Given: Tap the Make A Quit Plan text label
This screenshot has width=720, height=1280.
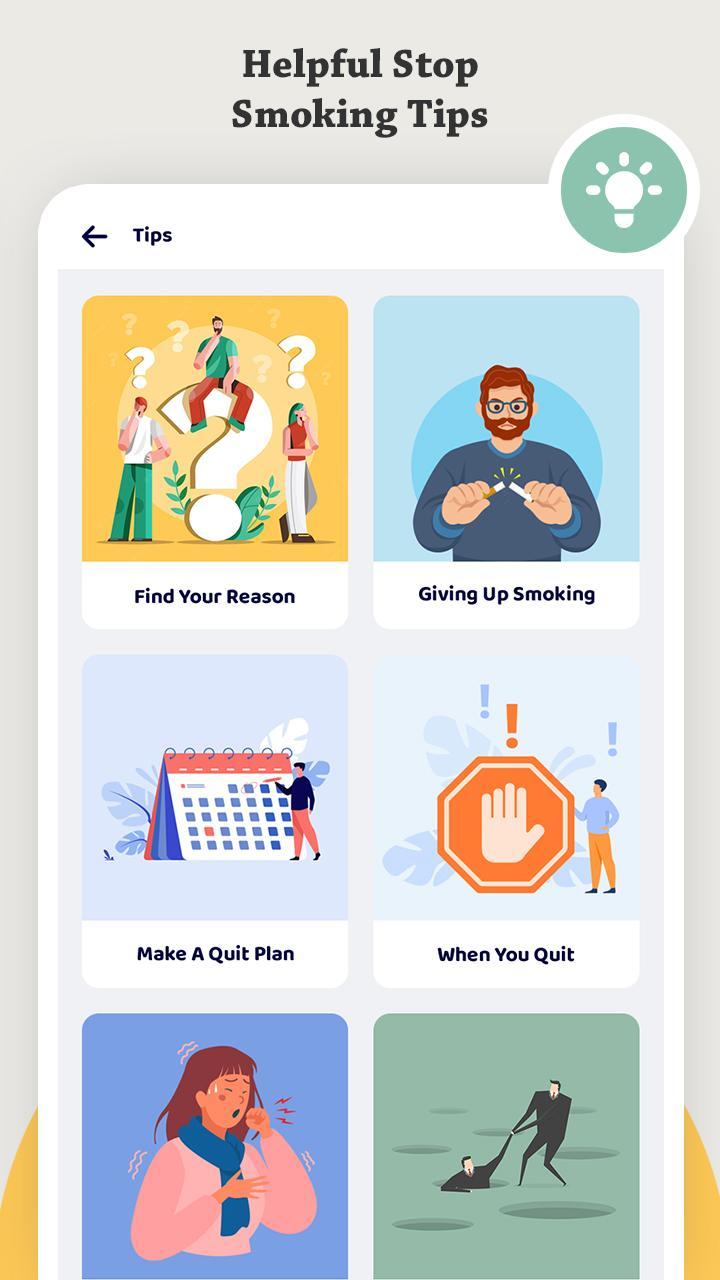Looking at the screenshot, I should pos(214,953).
